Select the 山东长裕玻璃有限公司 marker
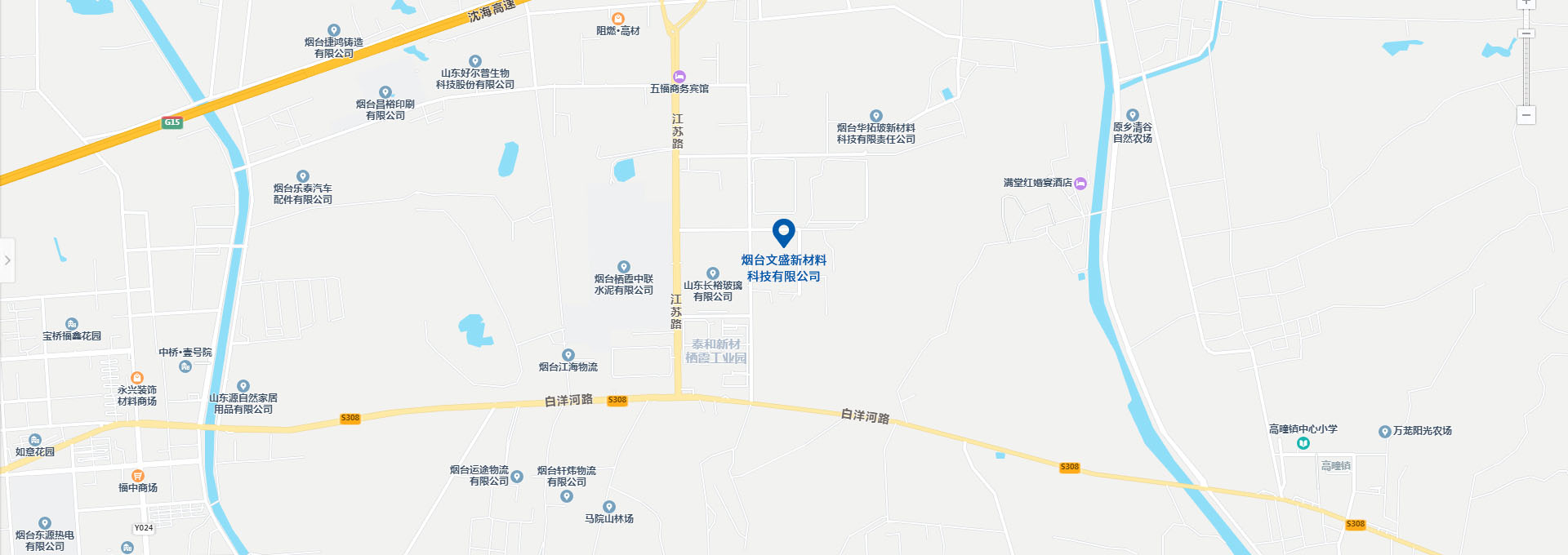The image size is (1568, 555). (x=713, y=273)
